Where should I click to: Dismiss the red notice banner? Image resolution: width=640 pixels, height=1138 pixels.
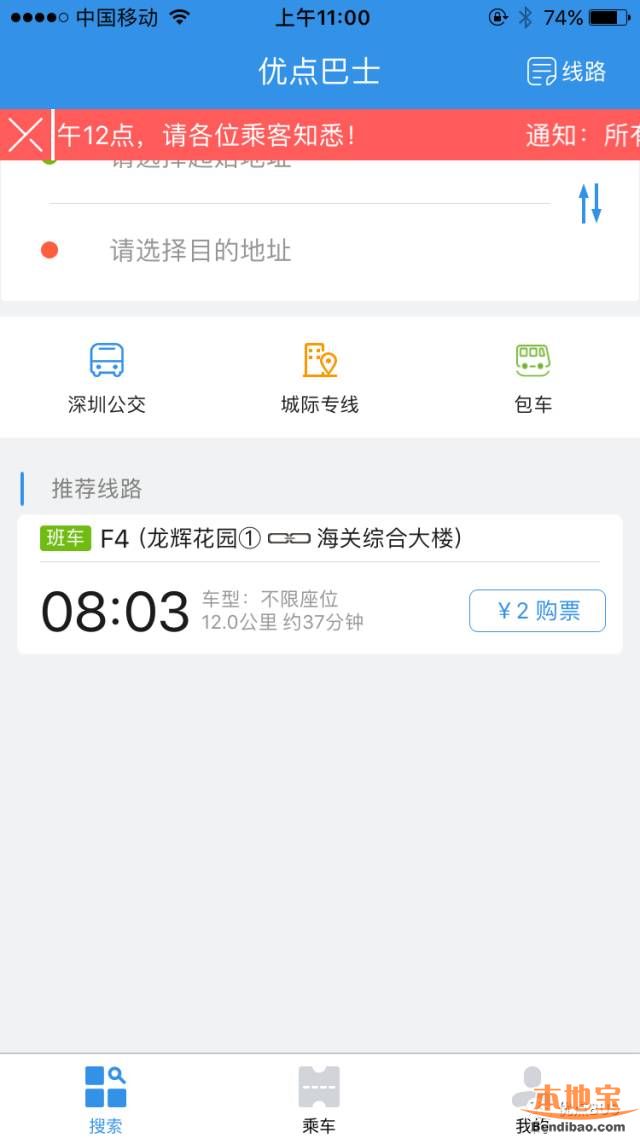click(x=25, y=135)
